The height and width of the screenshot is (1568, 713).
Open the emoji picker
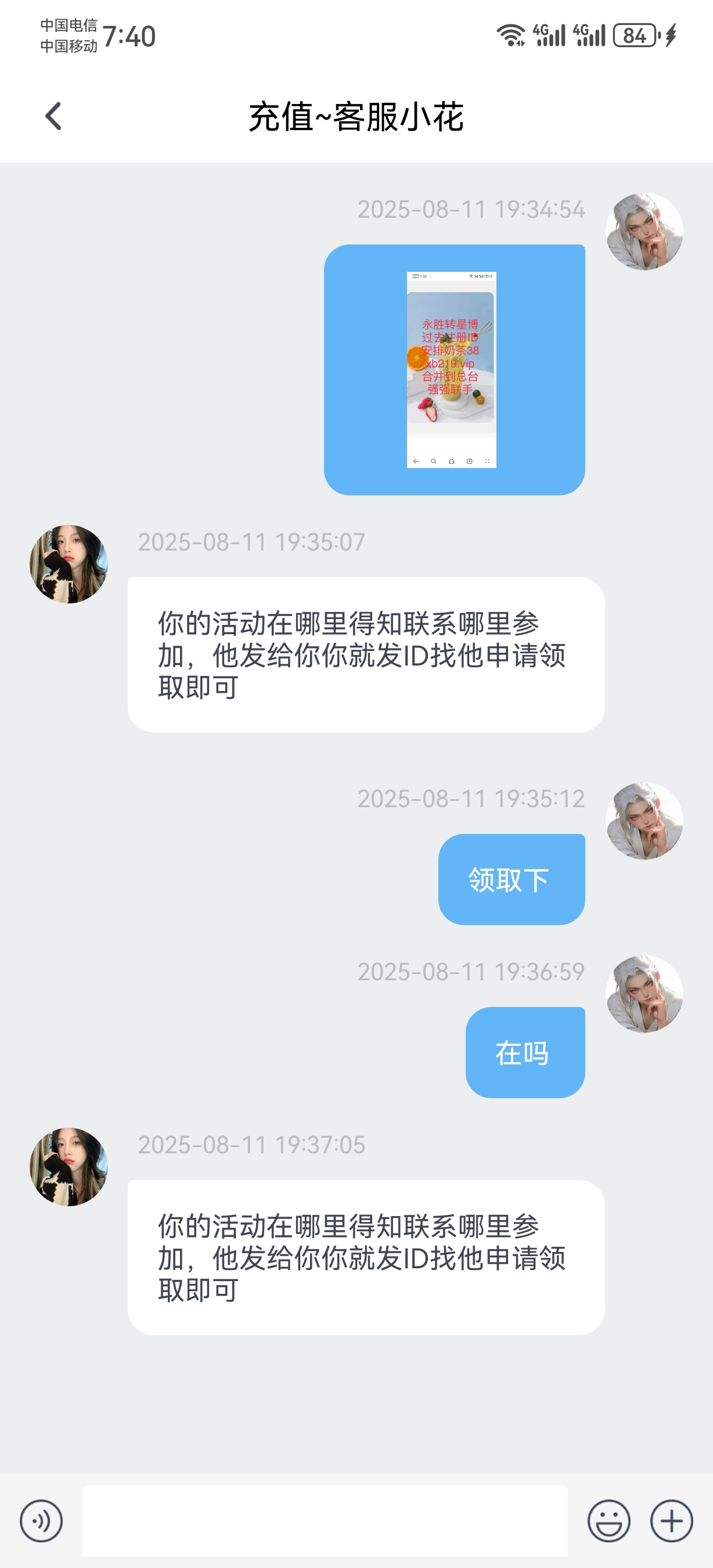608,1520
